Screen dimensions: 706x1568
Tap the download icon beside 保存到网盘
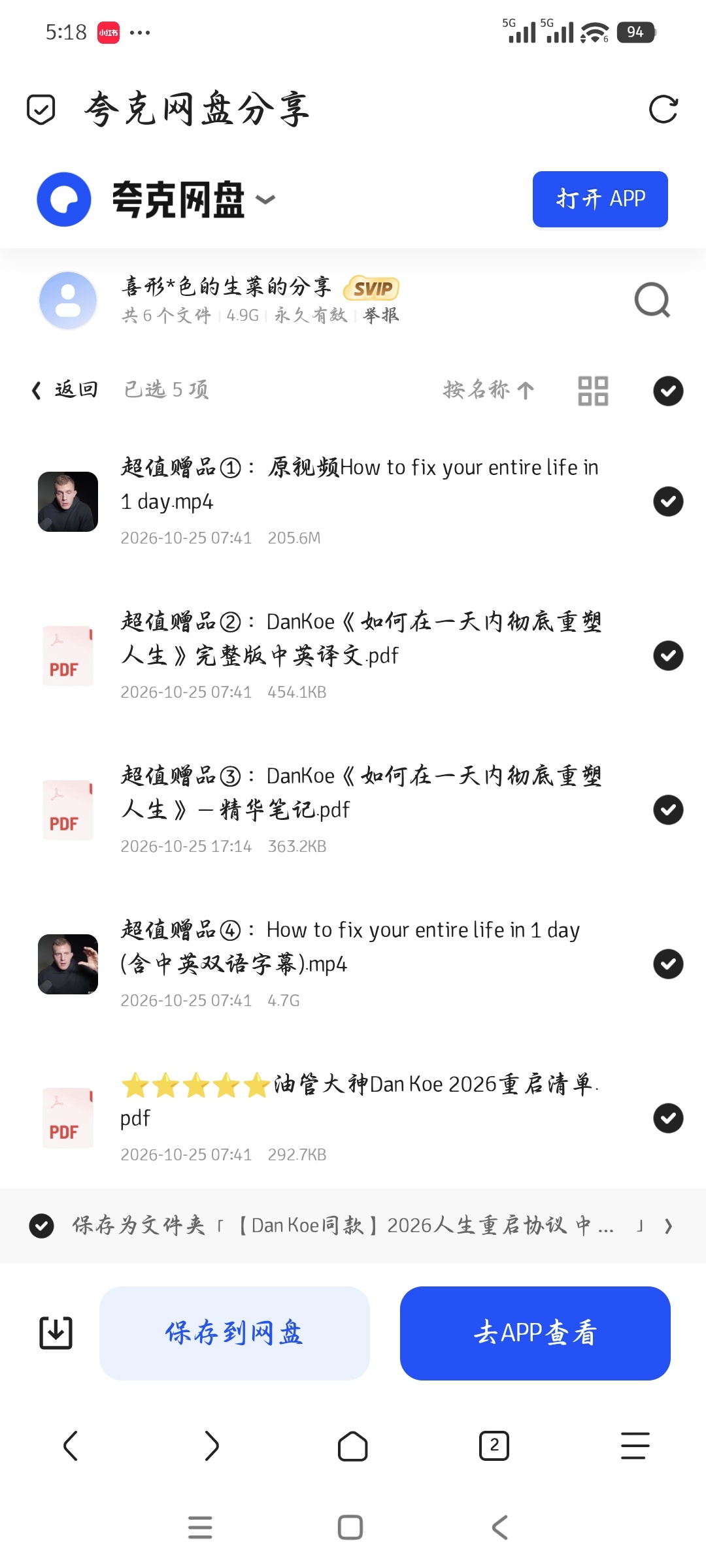(x=56, y=1333)
